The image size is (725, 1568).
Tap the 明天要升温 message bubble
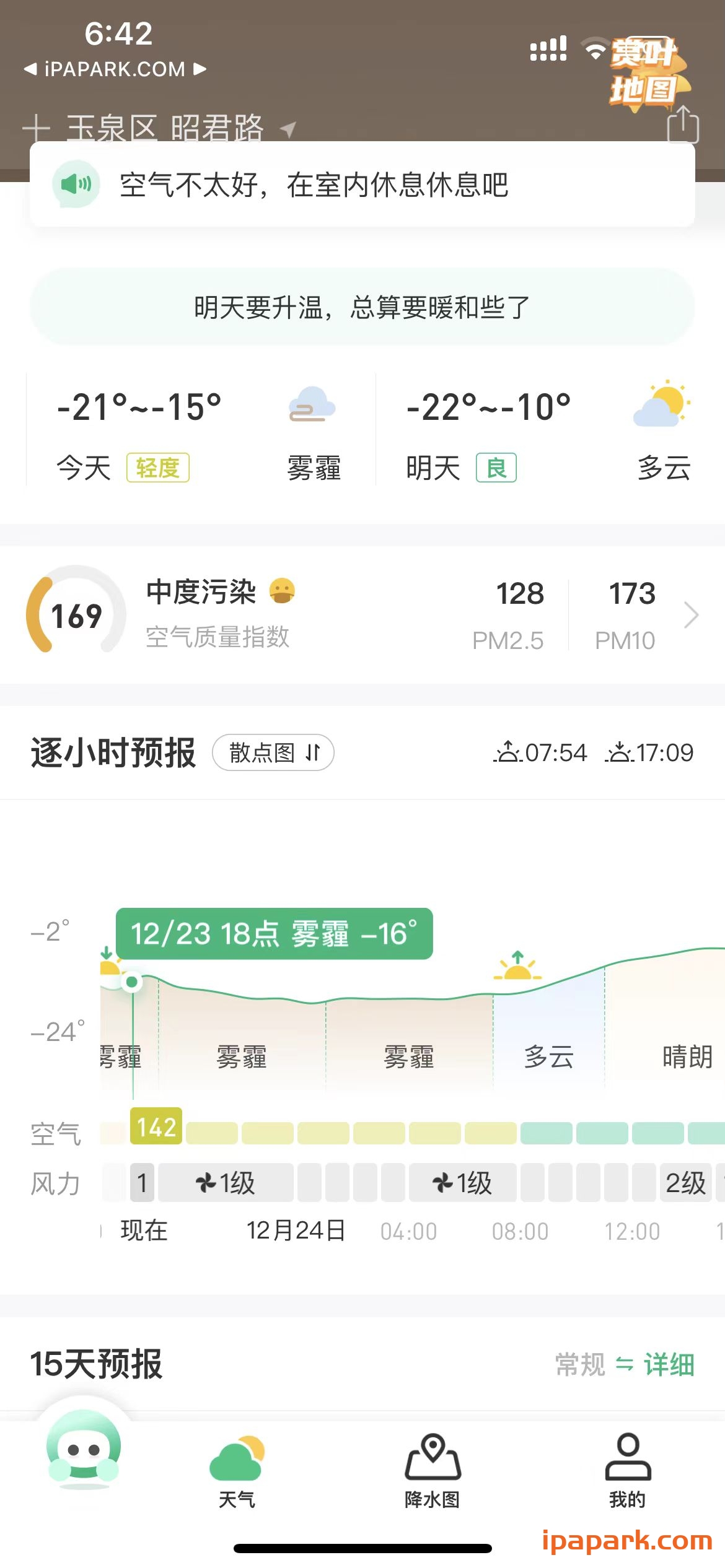[362, 308]
